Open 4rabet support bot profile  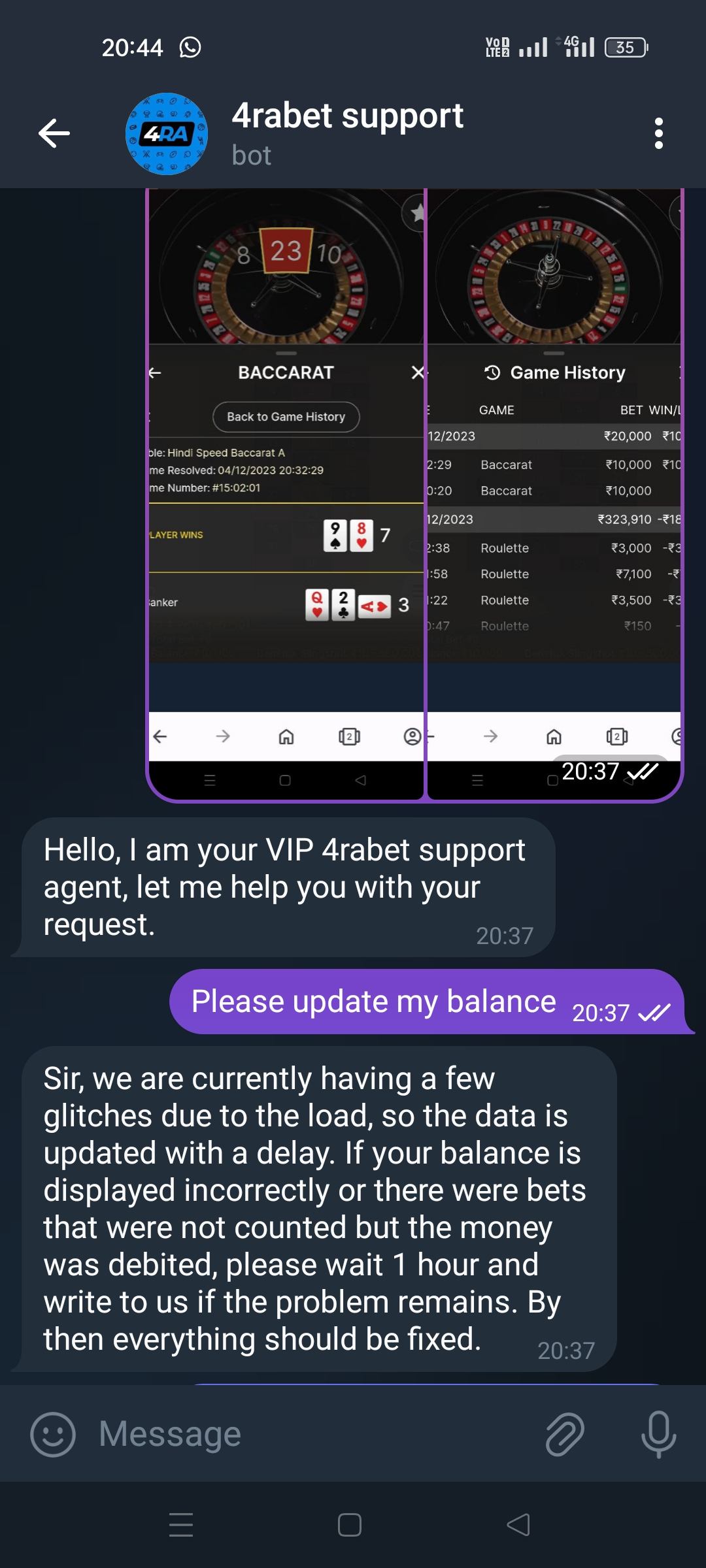[x=347, y=133]
